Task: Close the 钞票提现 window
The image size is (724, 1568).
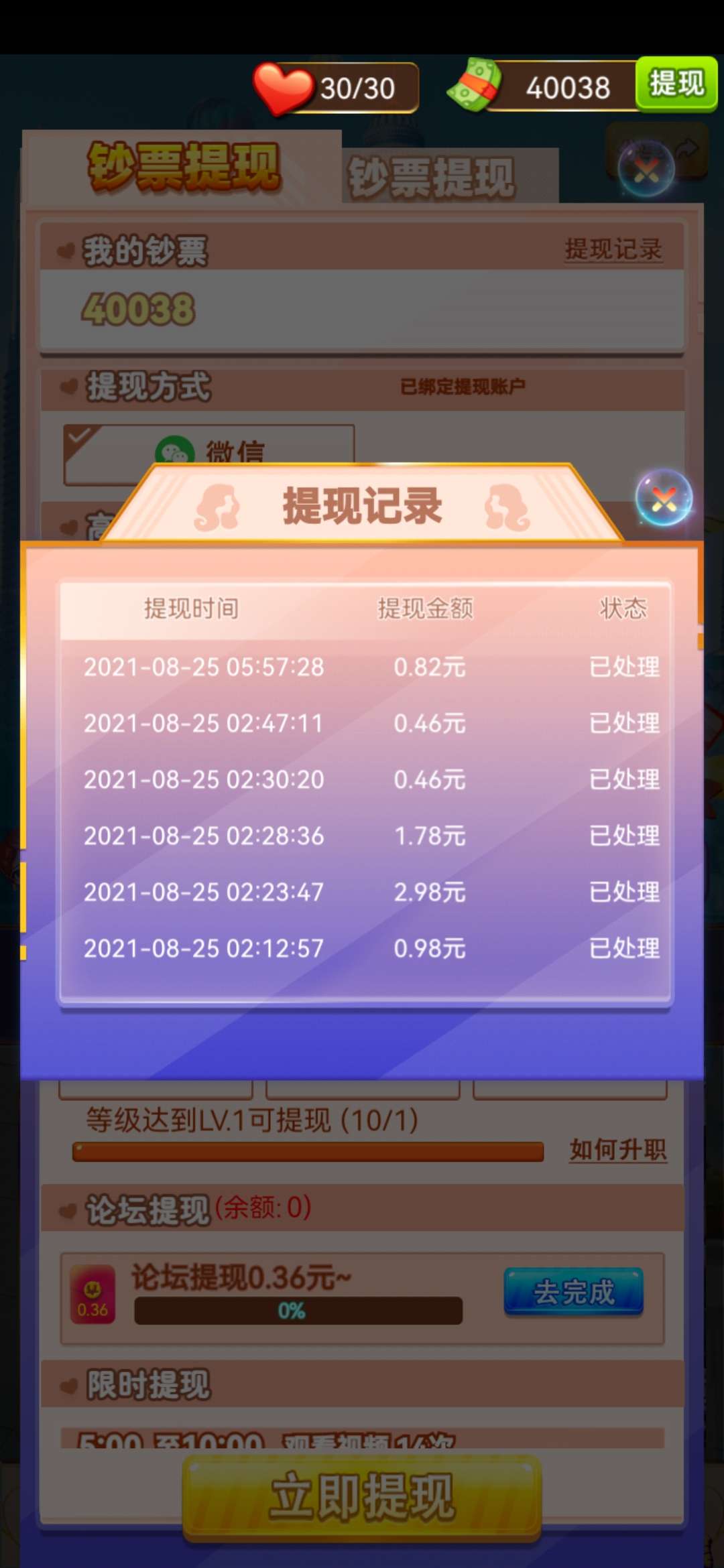Action: coord(646,169)
